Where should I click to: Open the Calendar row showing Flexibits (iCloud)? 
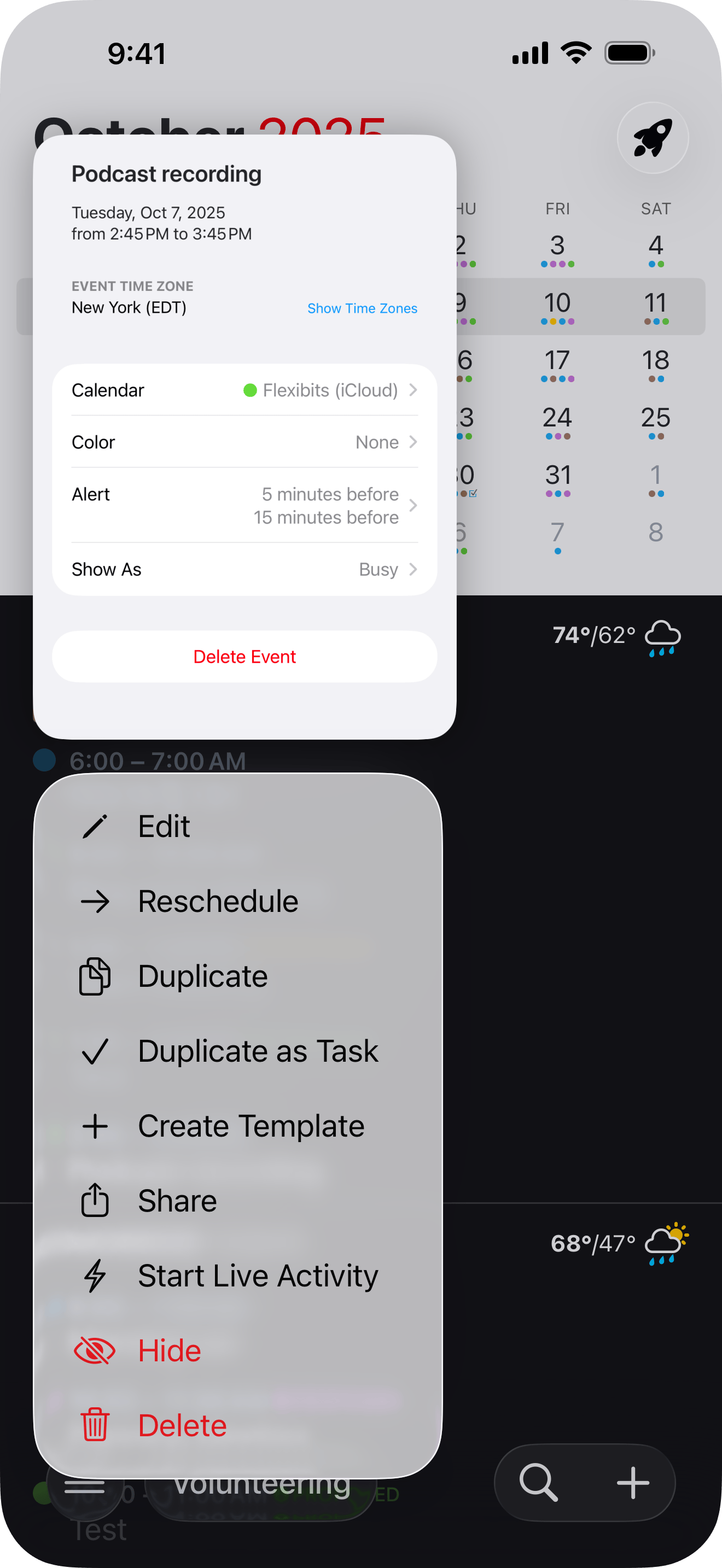click(x=244, y=390)
